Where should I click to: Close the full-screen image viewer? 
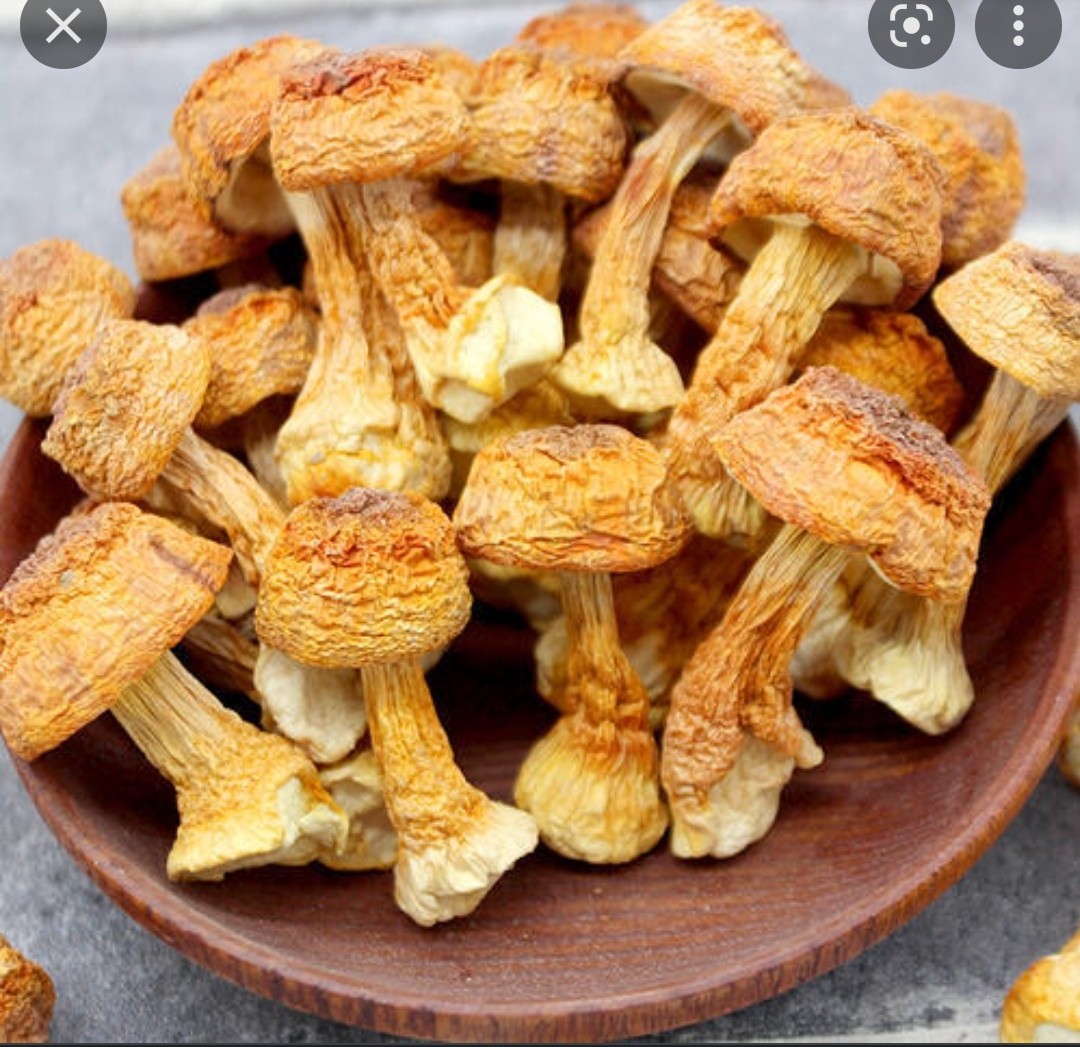click(x=63, y=26)
